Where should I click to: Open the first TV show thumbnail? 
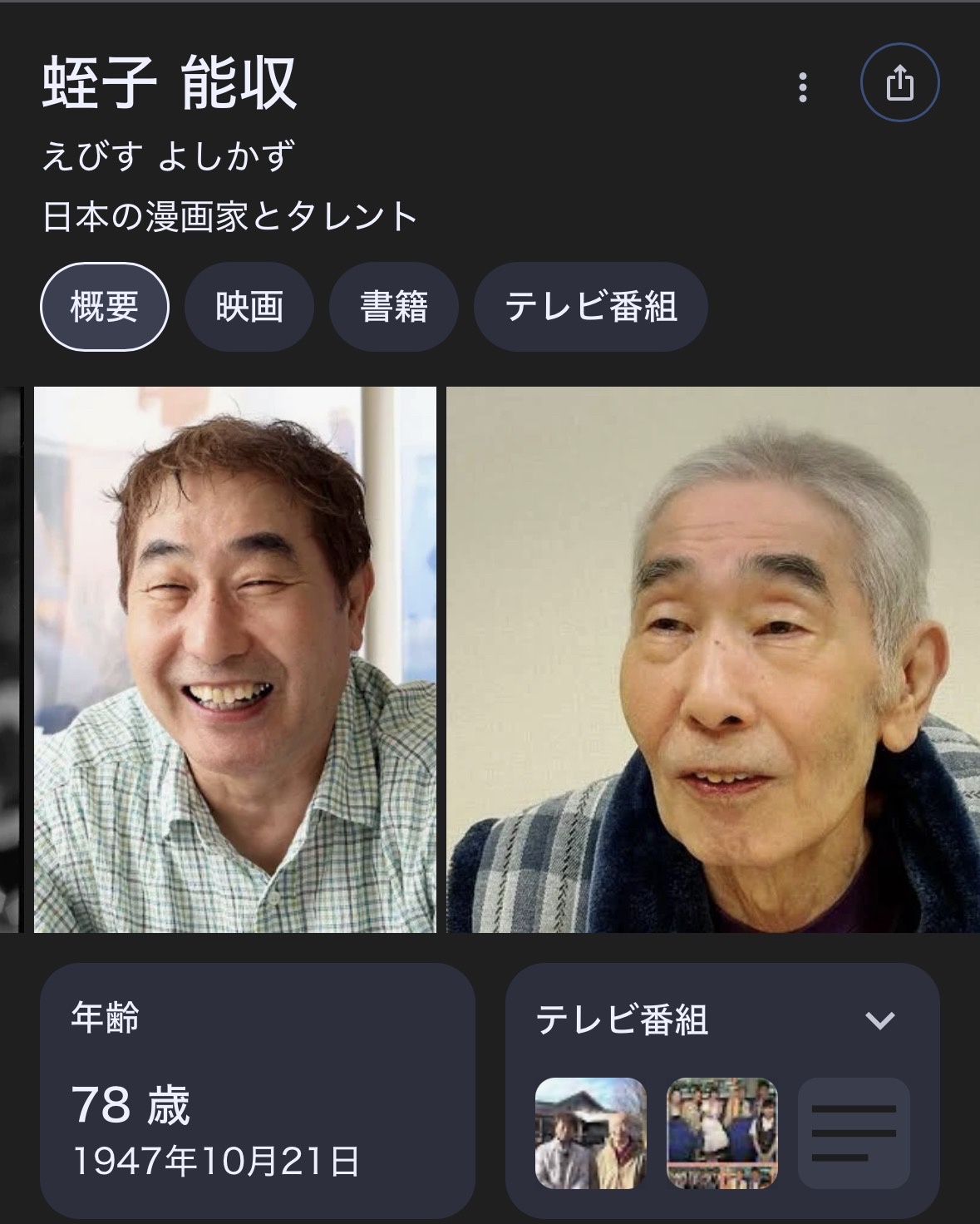pos(591,1133)
